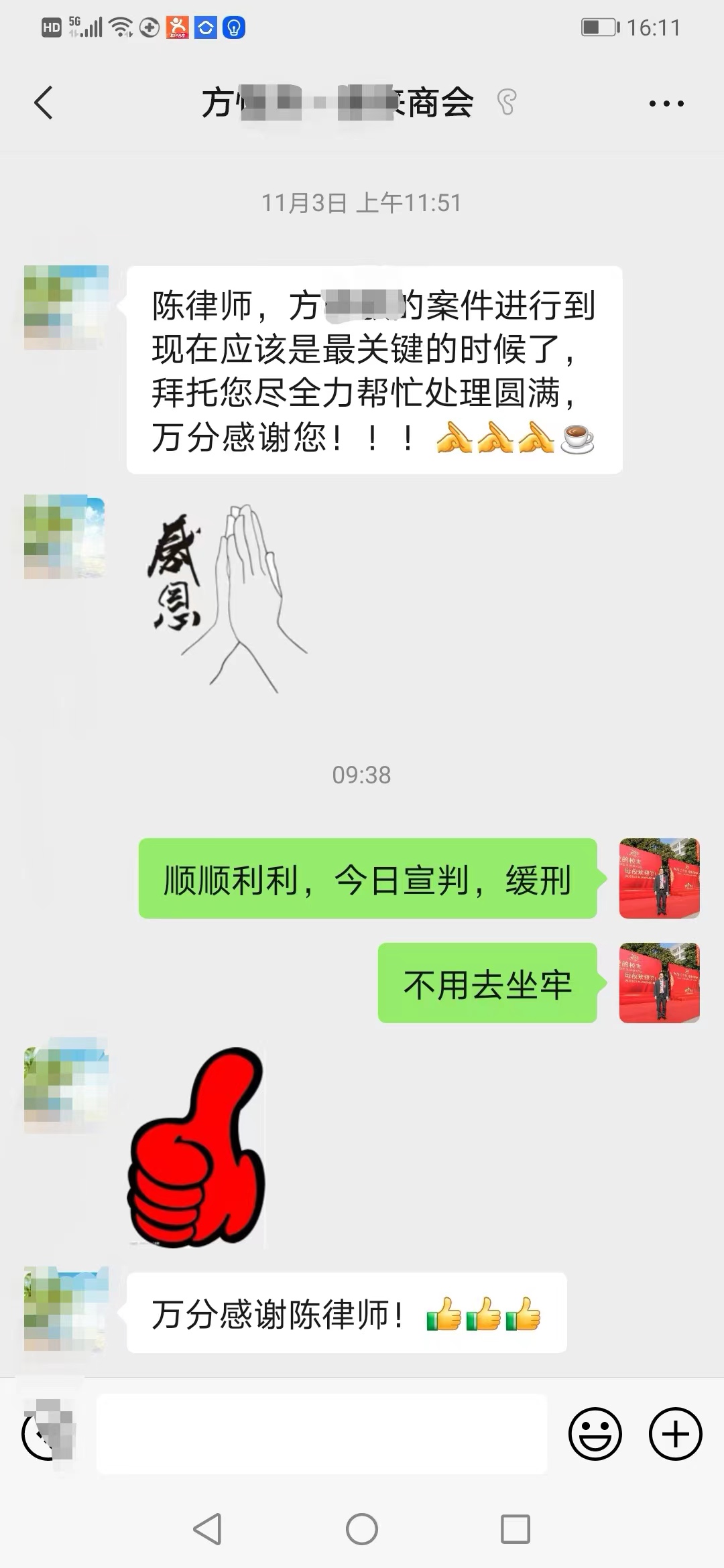The width and height of the screenshot is (724, 1568).
Task: Tap the system home button
Action: [x=362, y=1529]
